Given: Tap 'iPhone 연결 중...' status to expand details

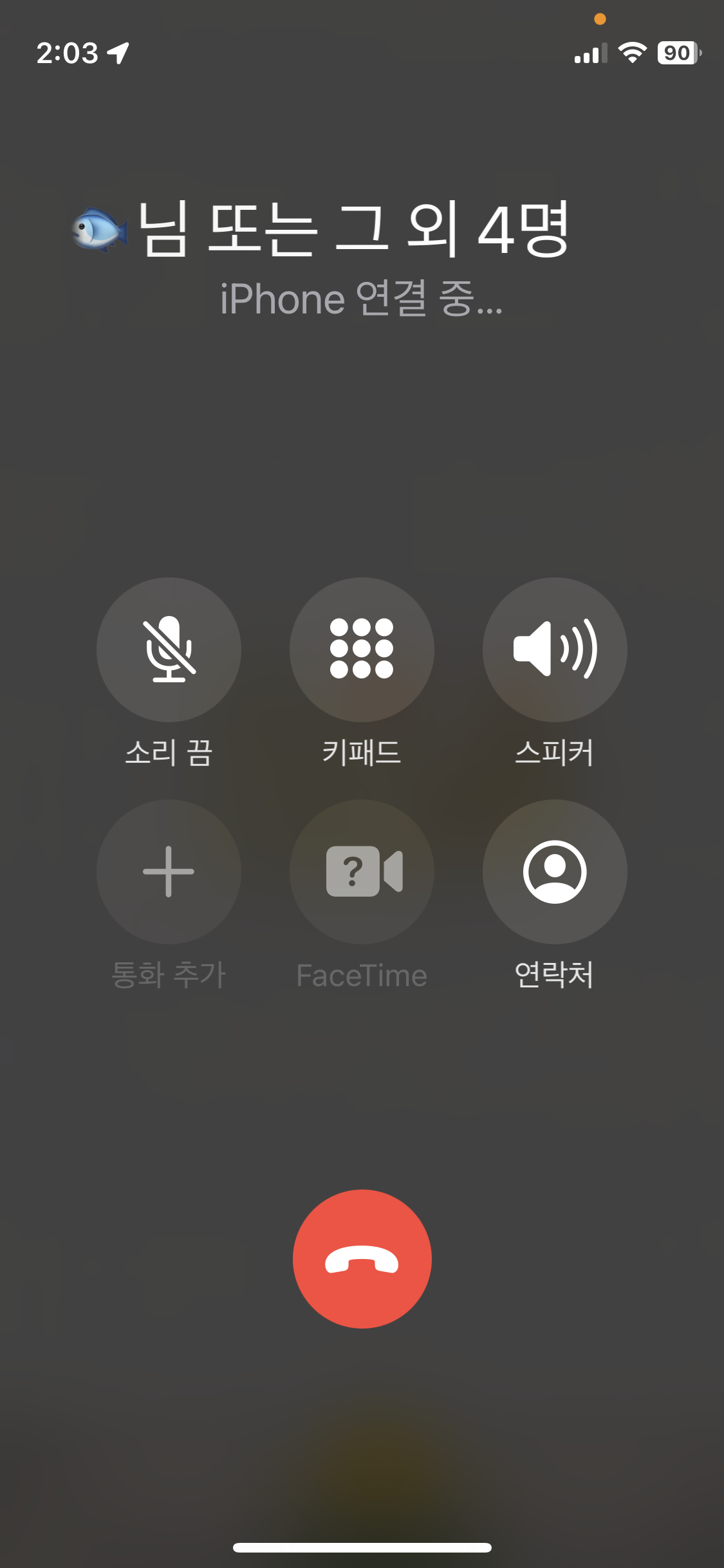Looking at the screenshot, I should [x=362, y=299].
